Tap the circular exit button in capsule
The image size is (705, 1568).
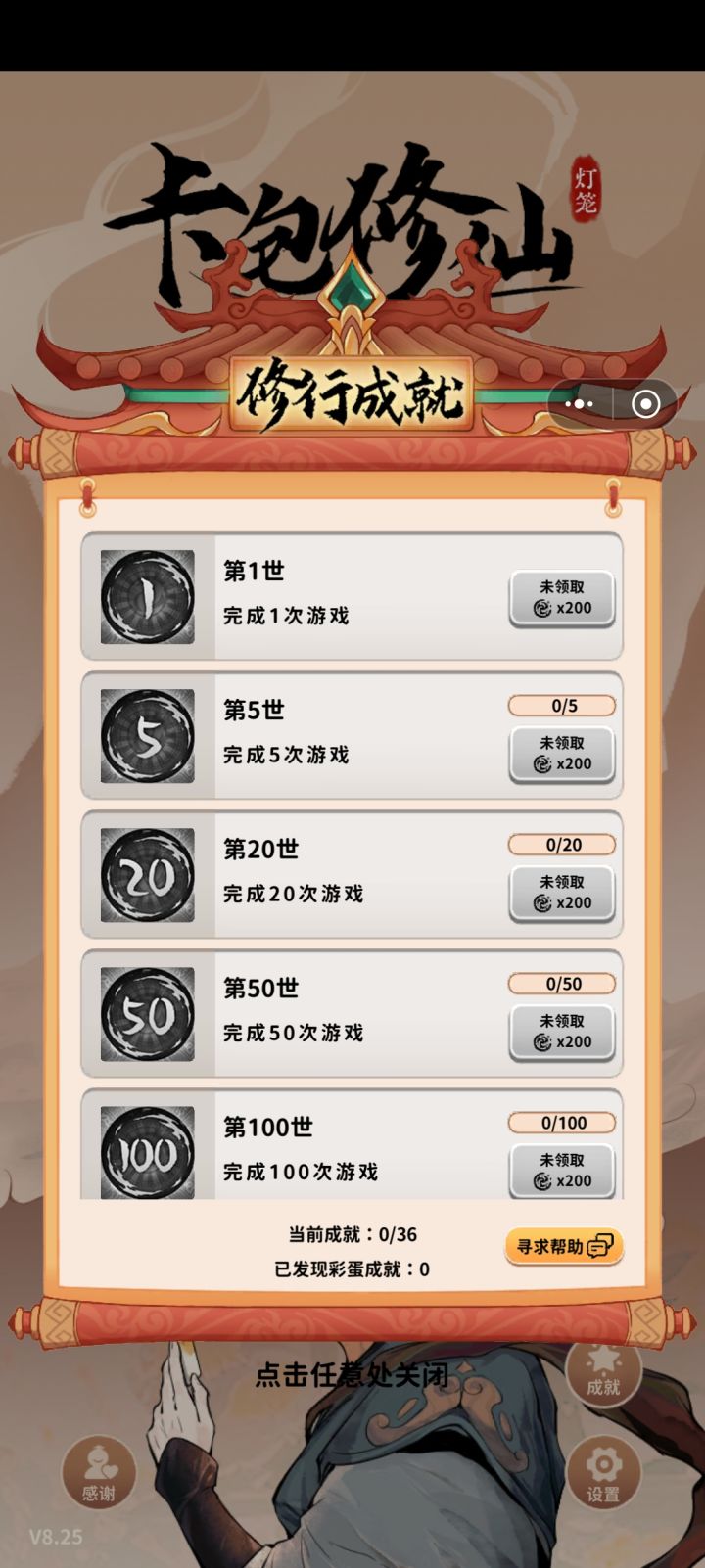tap(644, 404)
